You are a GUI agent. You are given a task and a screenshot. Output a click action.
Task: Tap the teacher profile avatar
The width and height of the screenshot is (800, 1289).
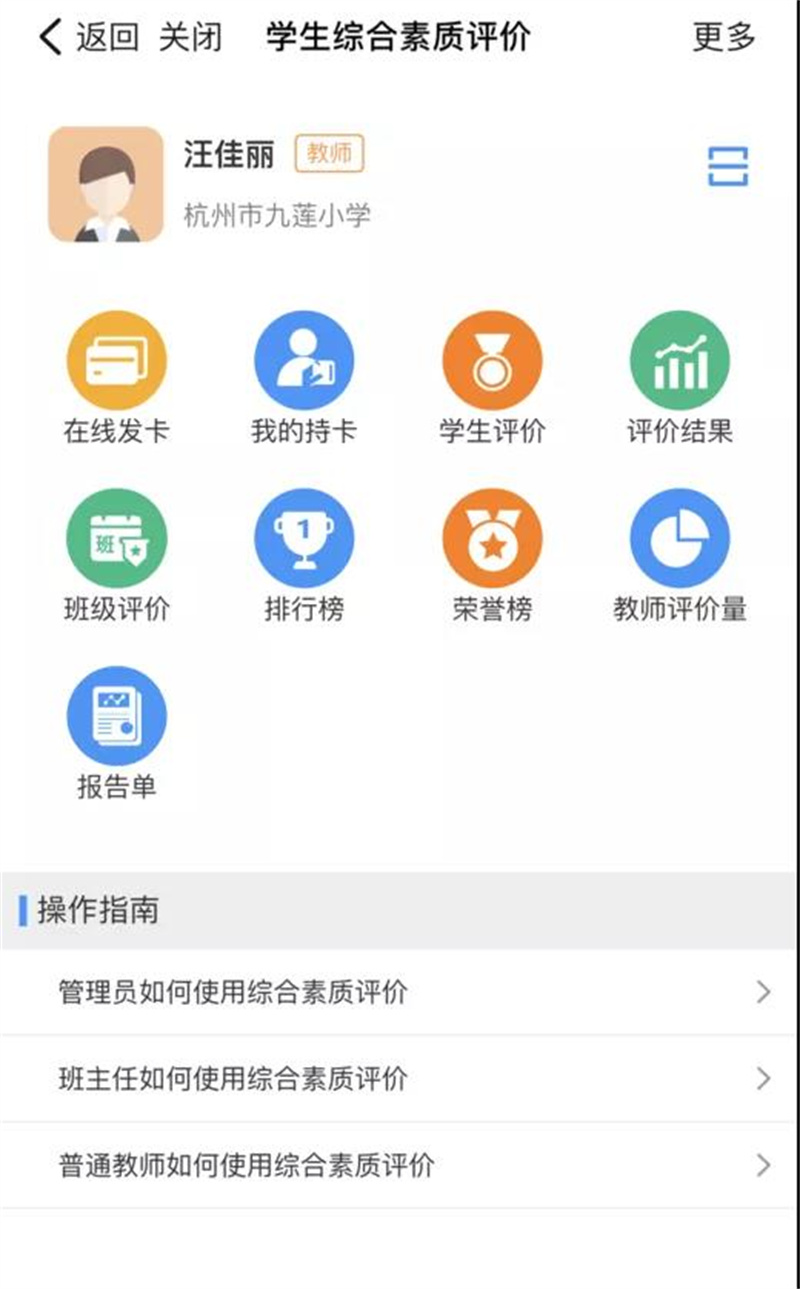coord(106,184)
